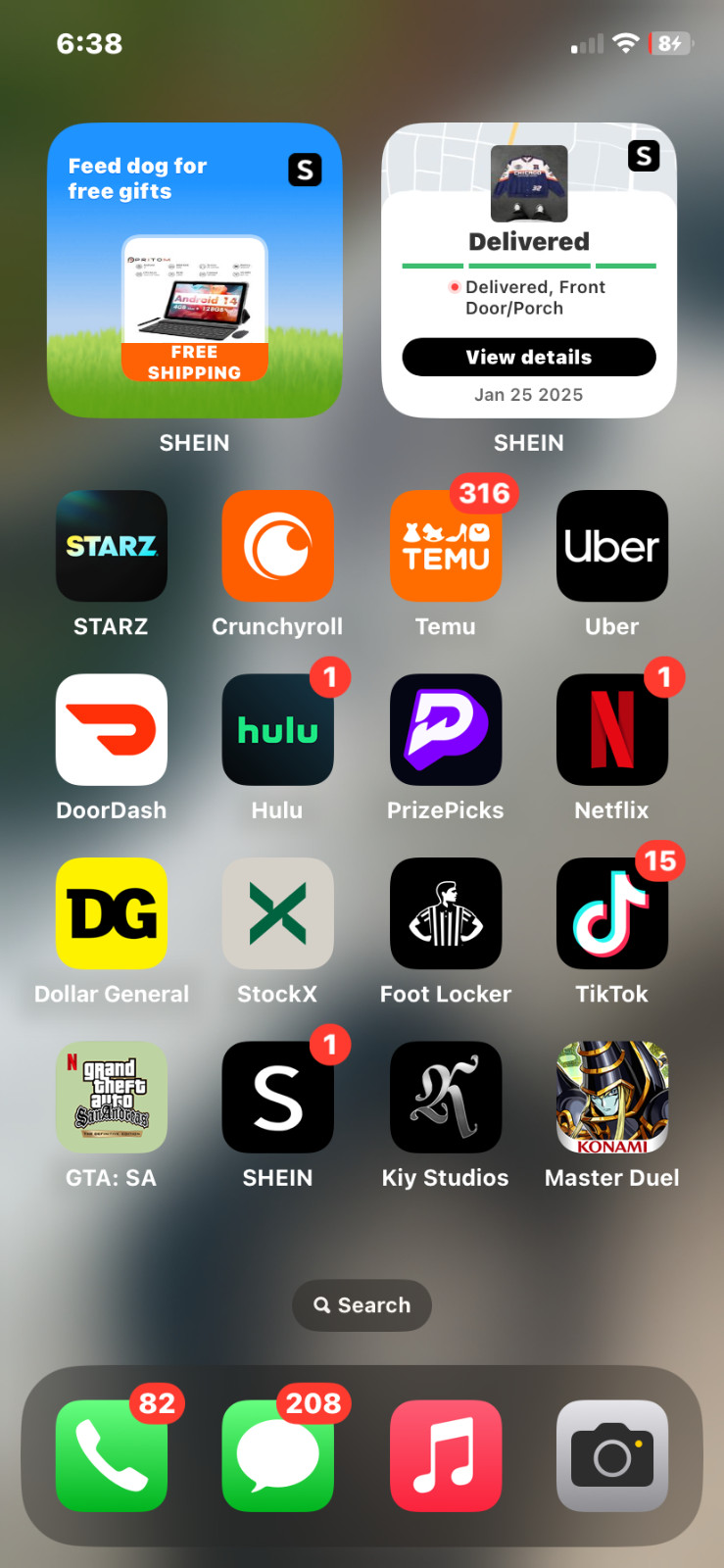
Task: Launch the STARZ app
Action: click(111, 546)
